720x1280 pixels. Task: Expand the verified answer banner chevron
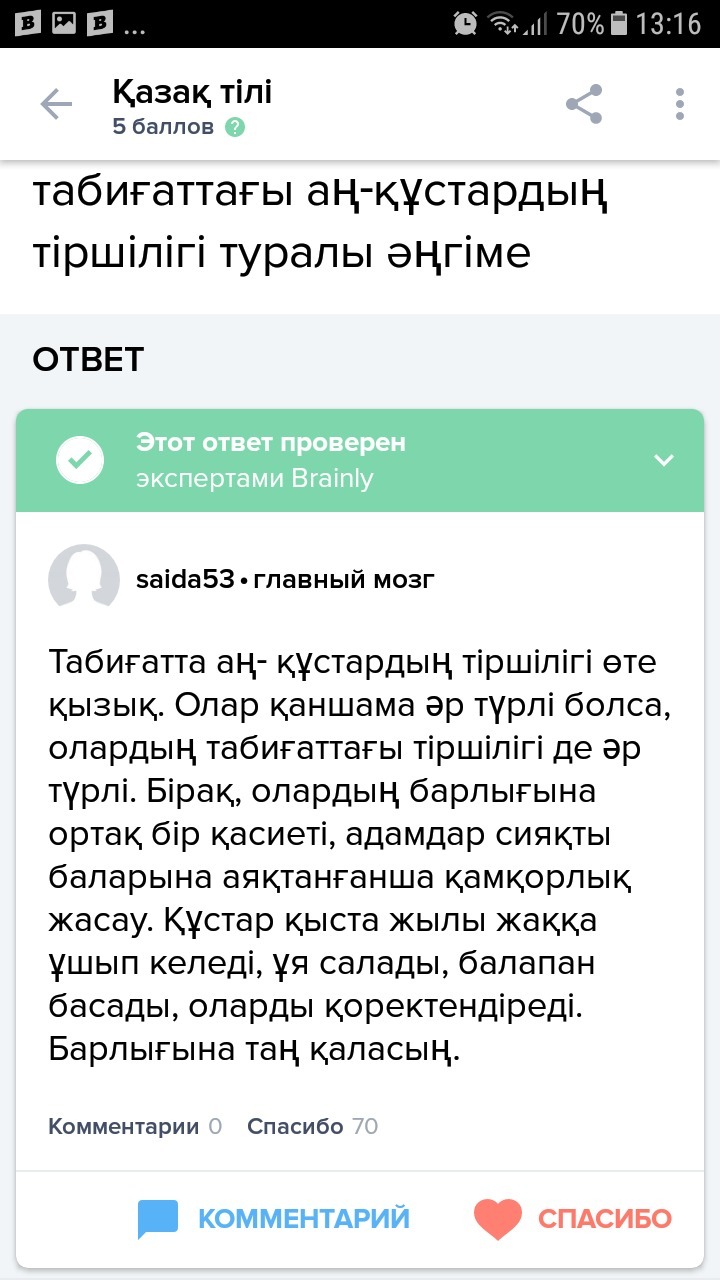point(664,460)
